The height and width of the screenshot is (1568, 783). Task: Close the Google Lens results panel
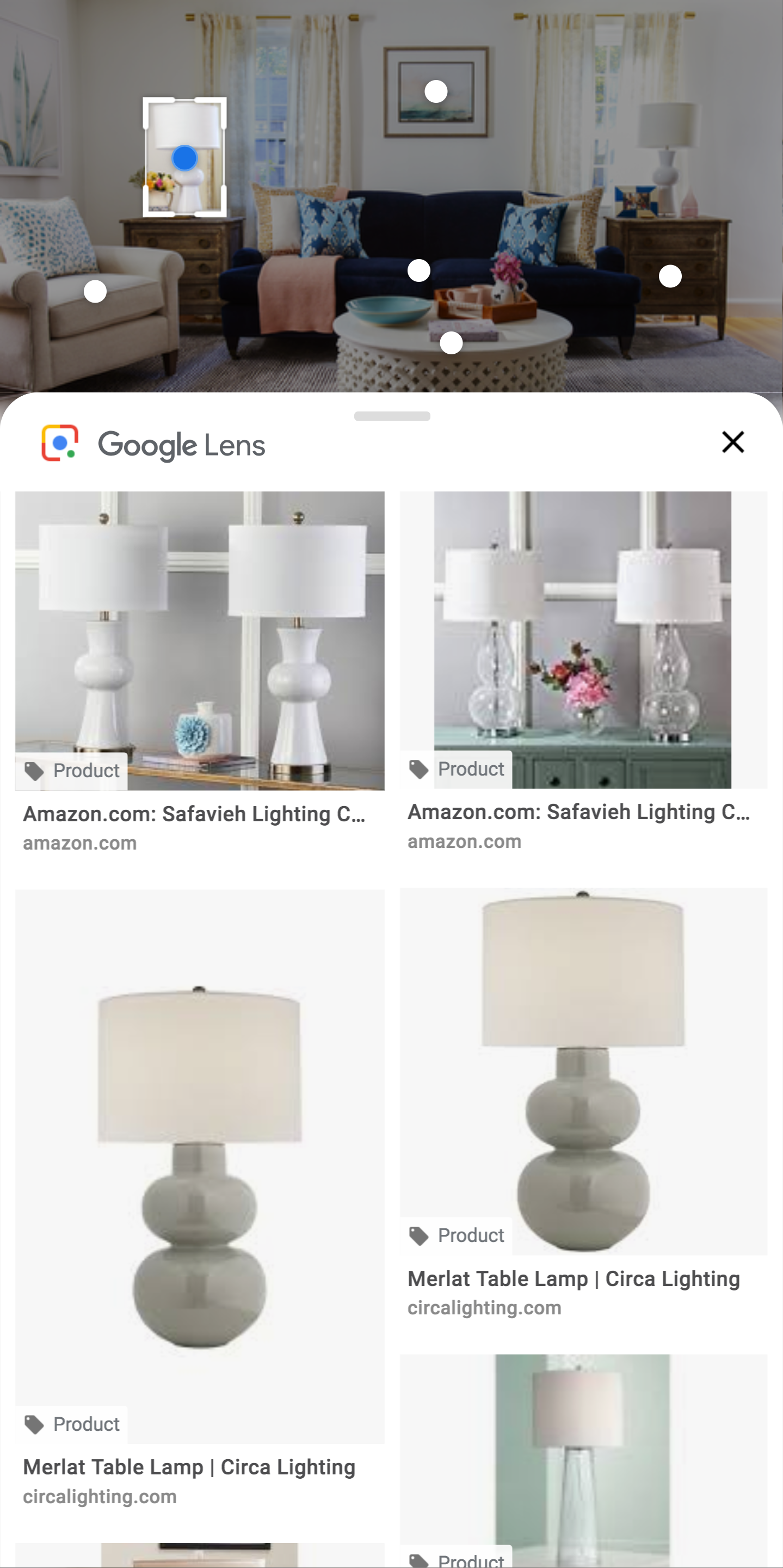pyautogui.click(x=732, y=442)
